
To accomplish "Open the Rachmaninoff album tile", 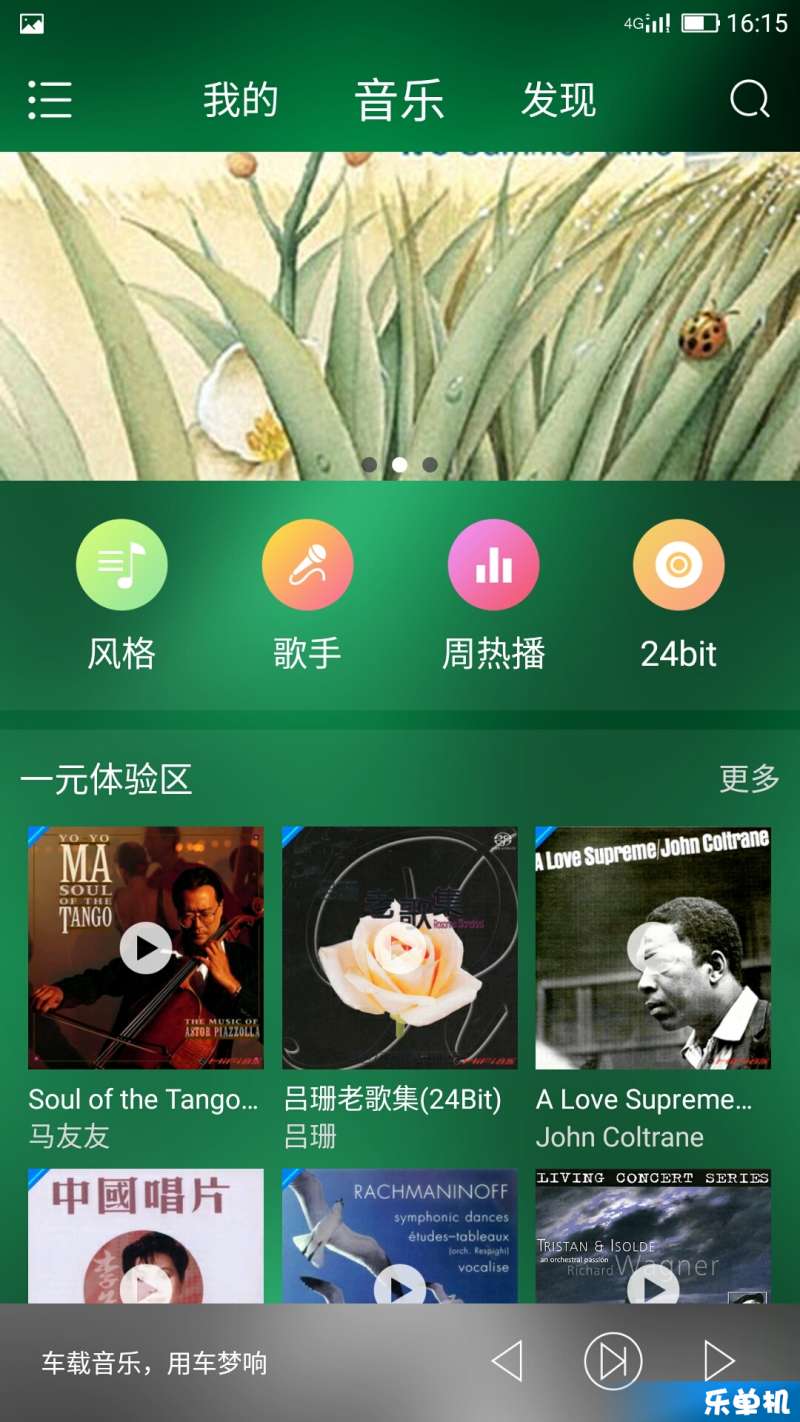I will point(399,1236).
